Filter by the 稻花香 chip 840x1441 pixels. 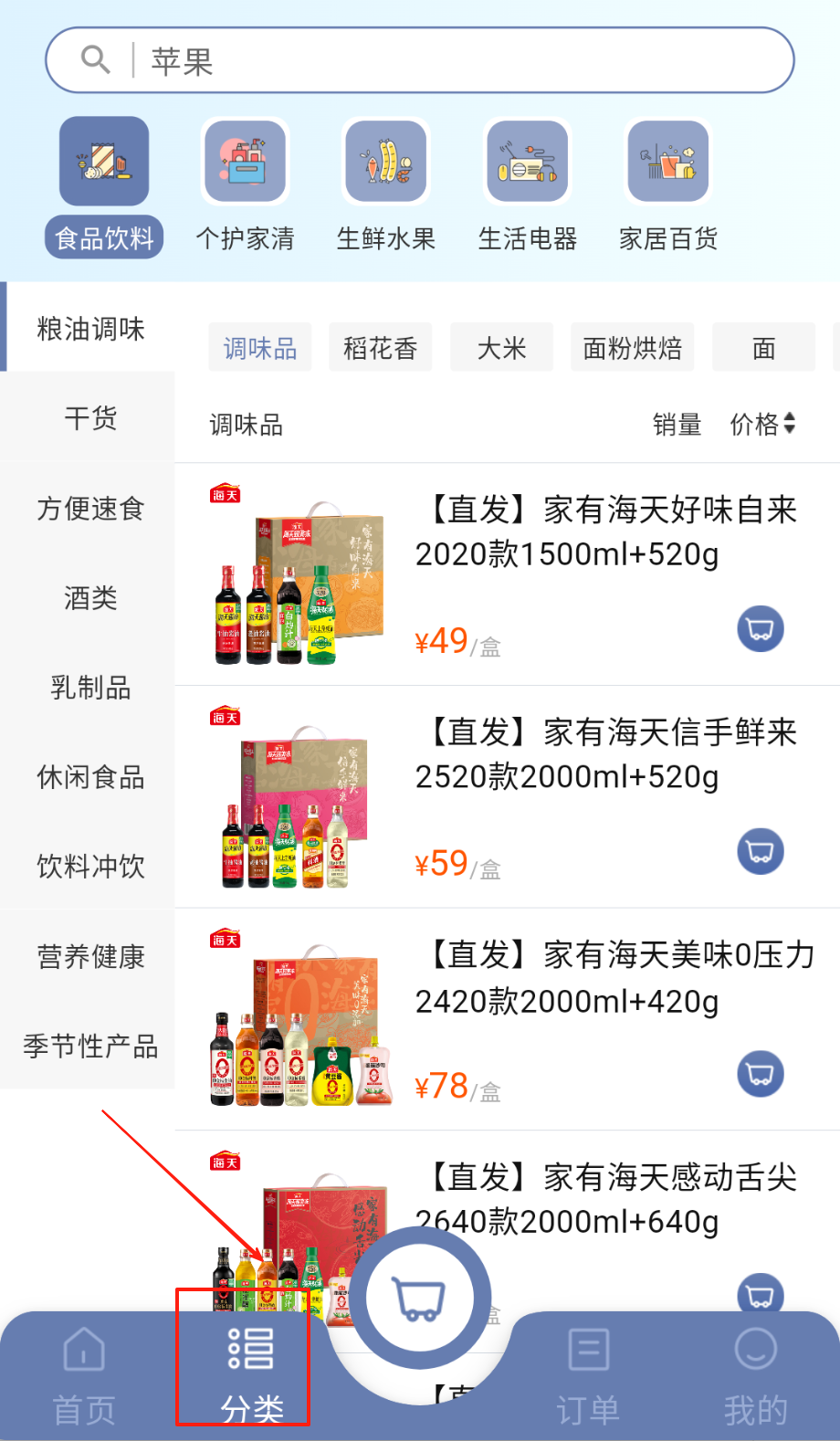[380, 348]
